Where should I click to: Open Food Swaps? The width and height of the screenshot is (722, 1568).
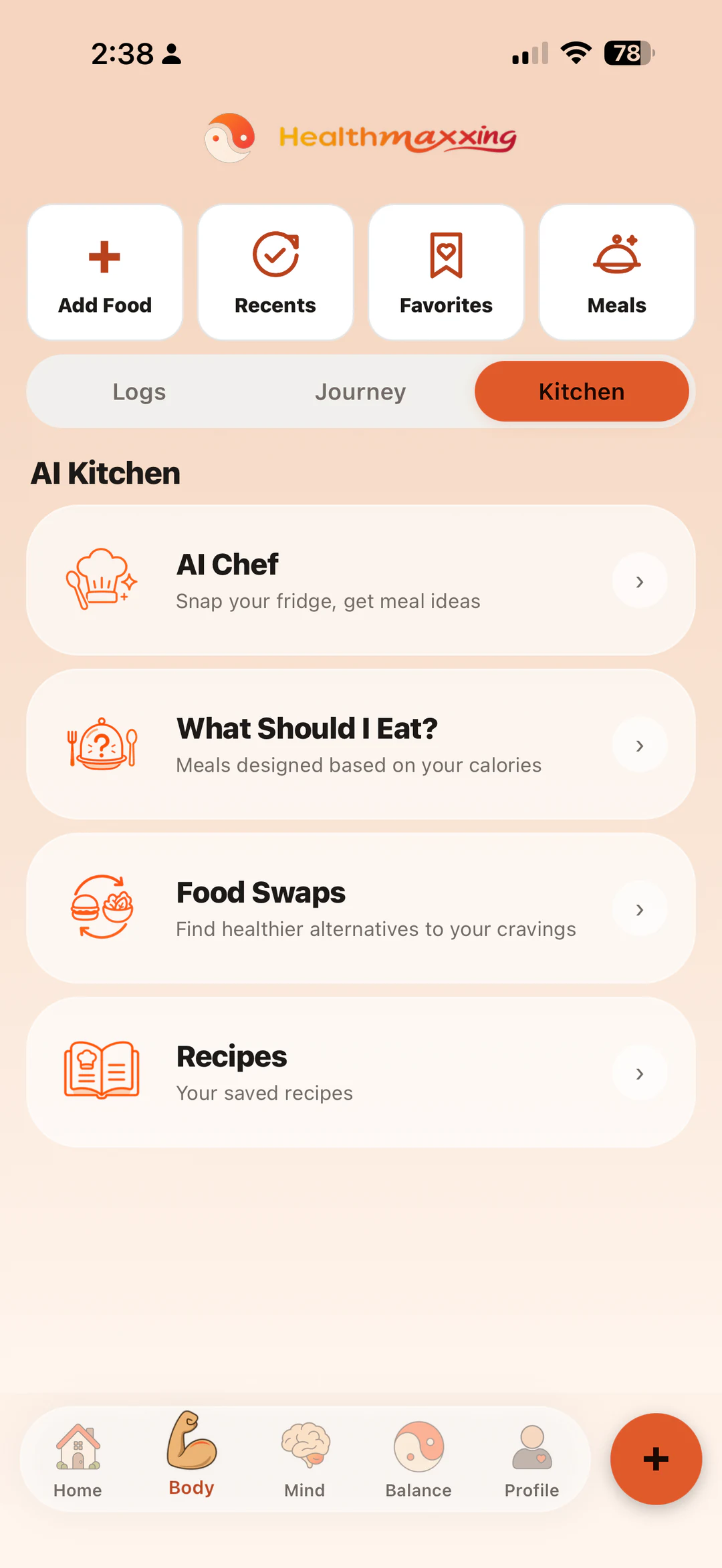pyautogui.click(x=361, y=909)
